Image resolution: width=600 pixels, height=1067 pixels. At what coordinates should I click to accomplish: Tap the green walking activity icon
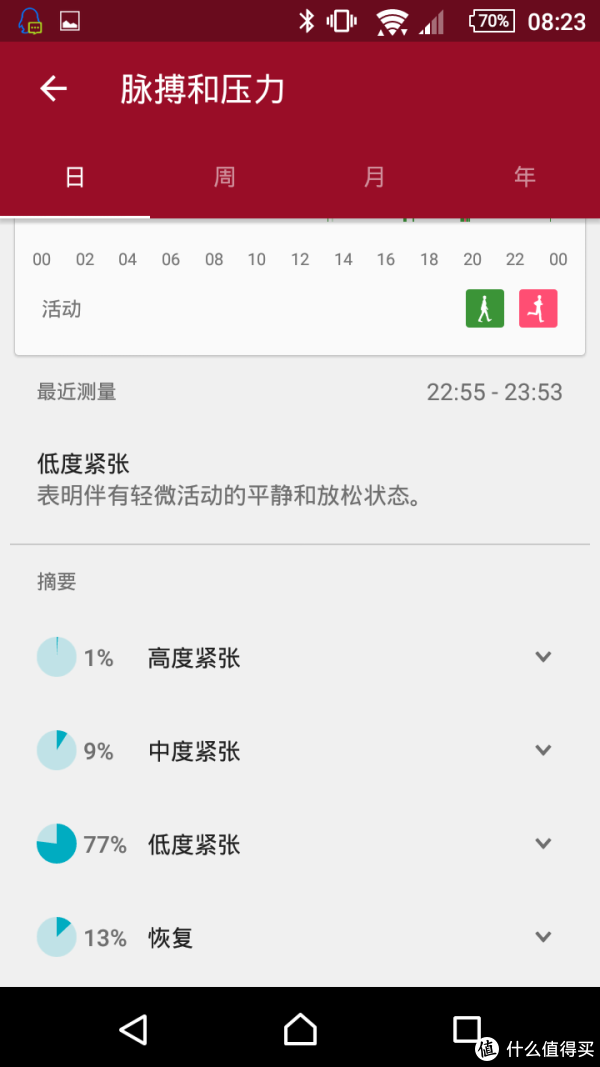click(485, 308)
